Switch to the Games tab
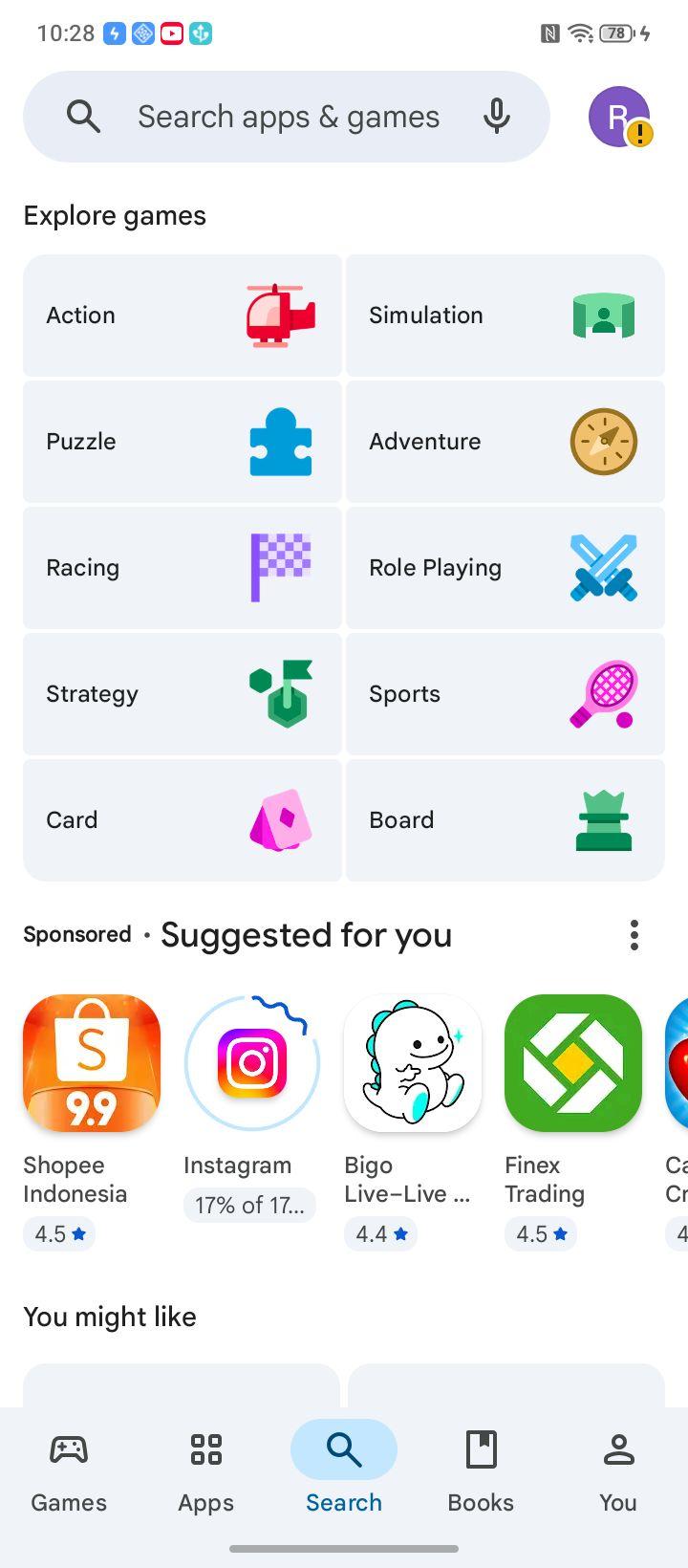The width and height of the screenshot is (688, 1568). point(69,1472)
